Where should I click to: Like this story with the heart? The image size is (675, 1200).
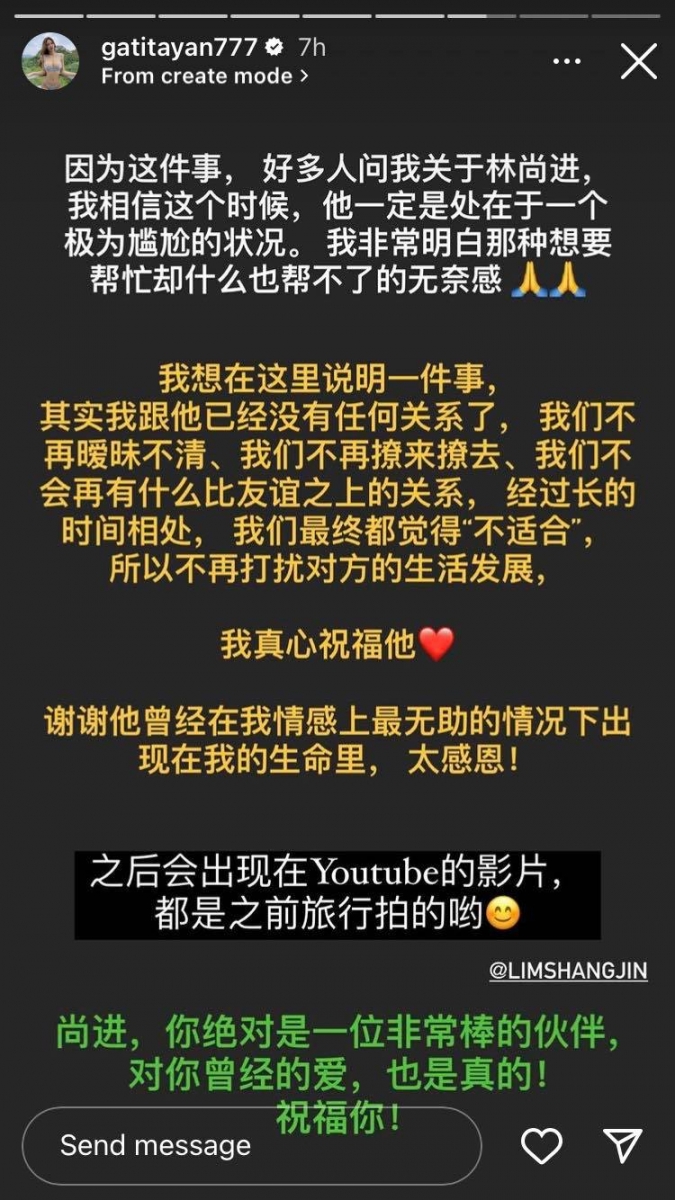click(542, 1145)
